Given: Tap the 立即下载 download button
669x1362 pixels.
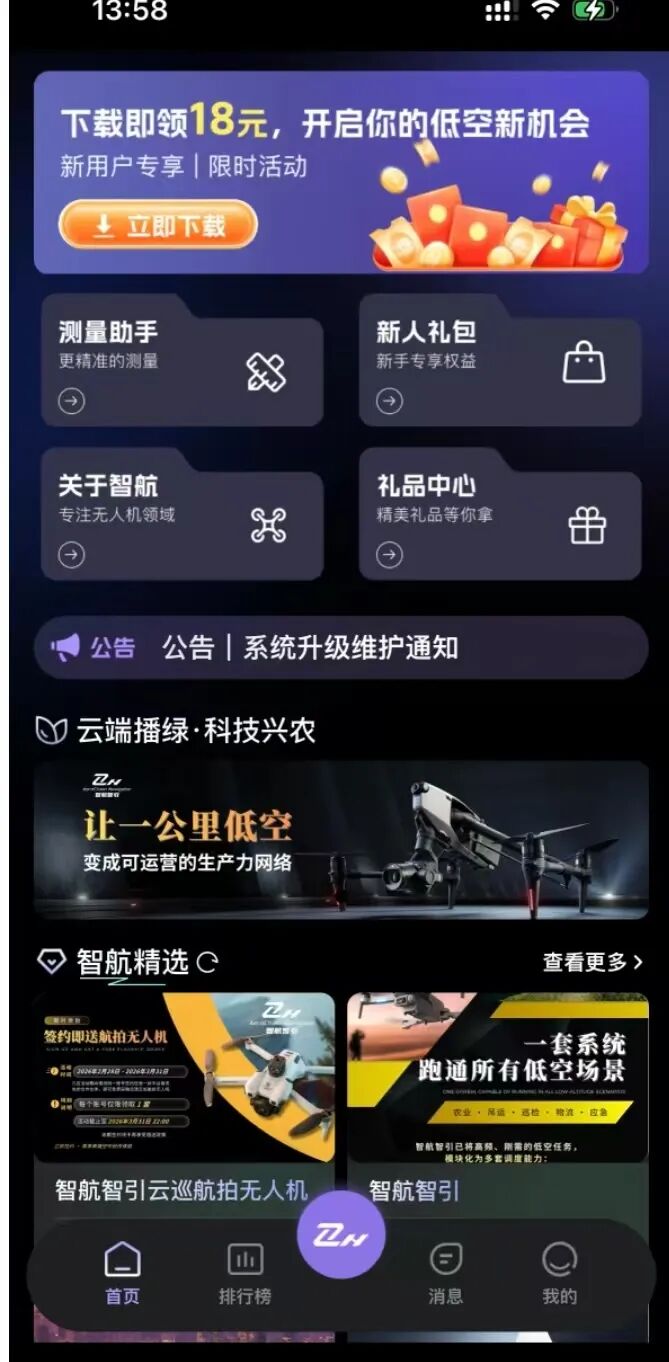Looking at the screenshot, I should tap(158, 225).
